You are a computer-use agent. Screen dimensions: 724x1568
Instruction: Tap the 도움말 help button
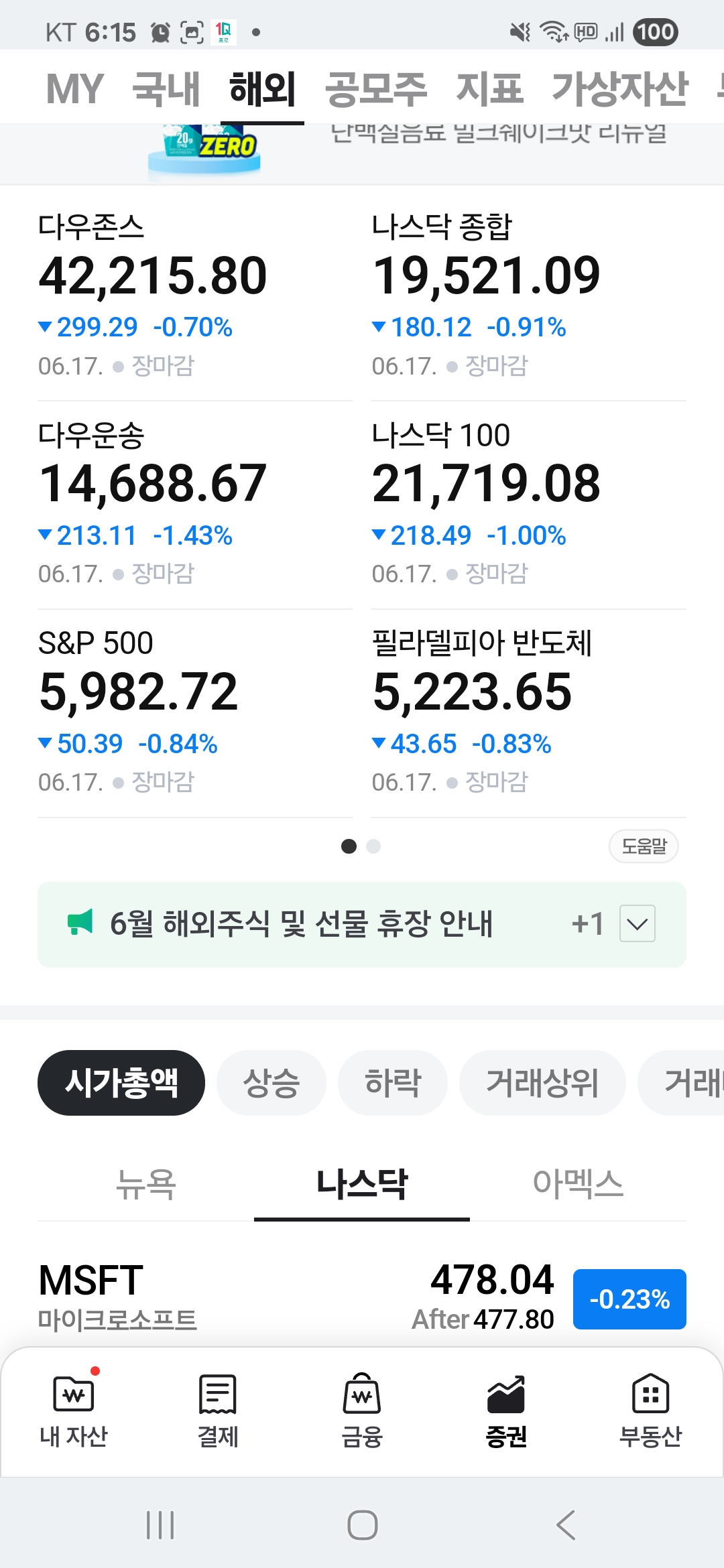pos(644,846)
